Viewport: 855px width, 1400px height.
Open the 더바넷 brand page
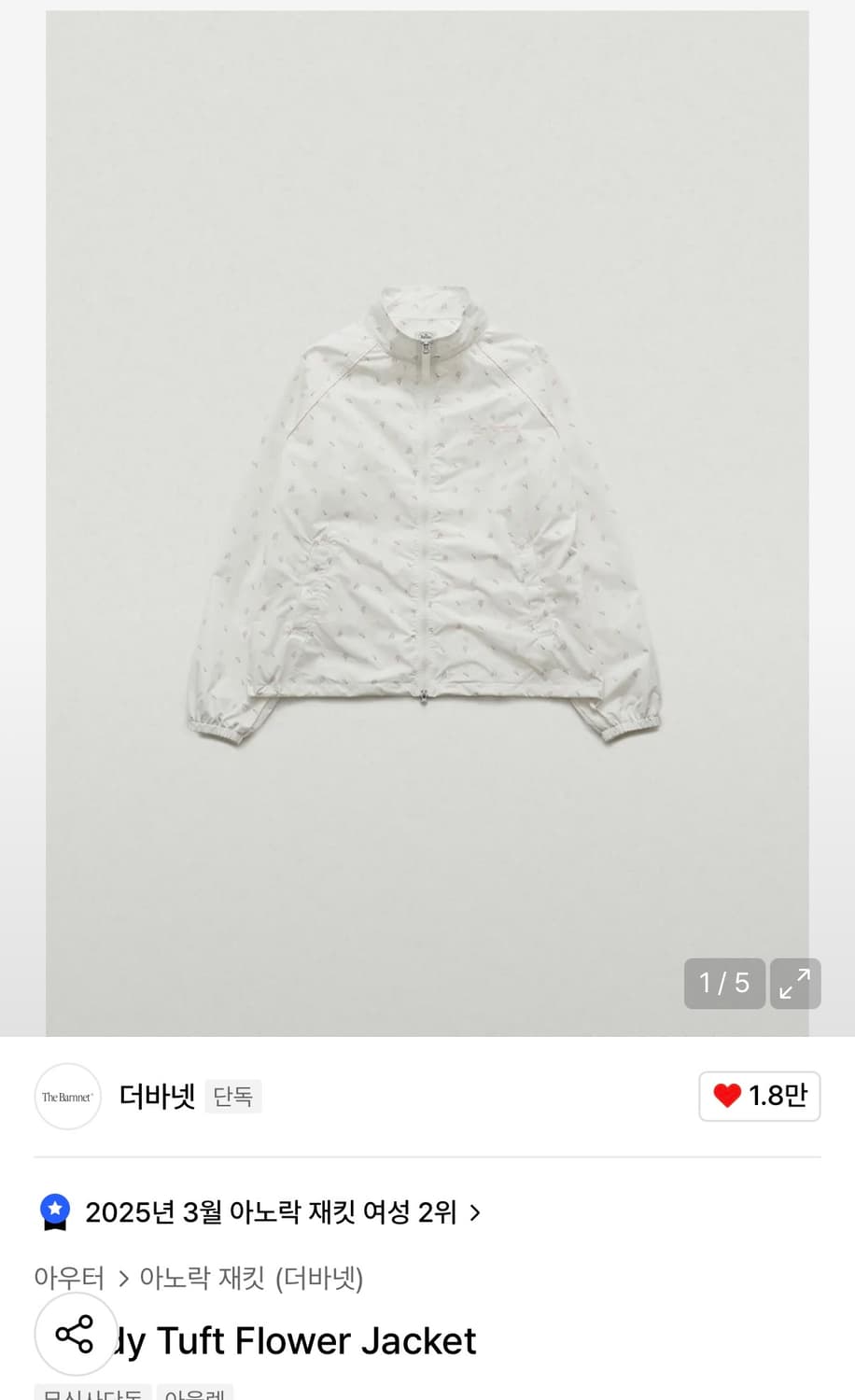(156, 1096)
